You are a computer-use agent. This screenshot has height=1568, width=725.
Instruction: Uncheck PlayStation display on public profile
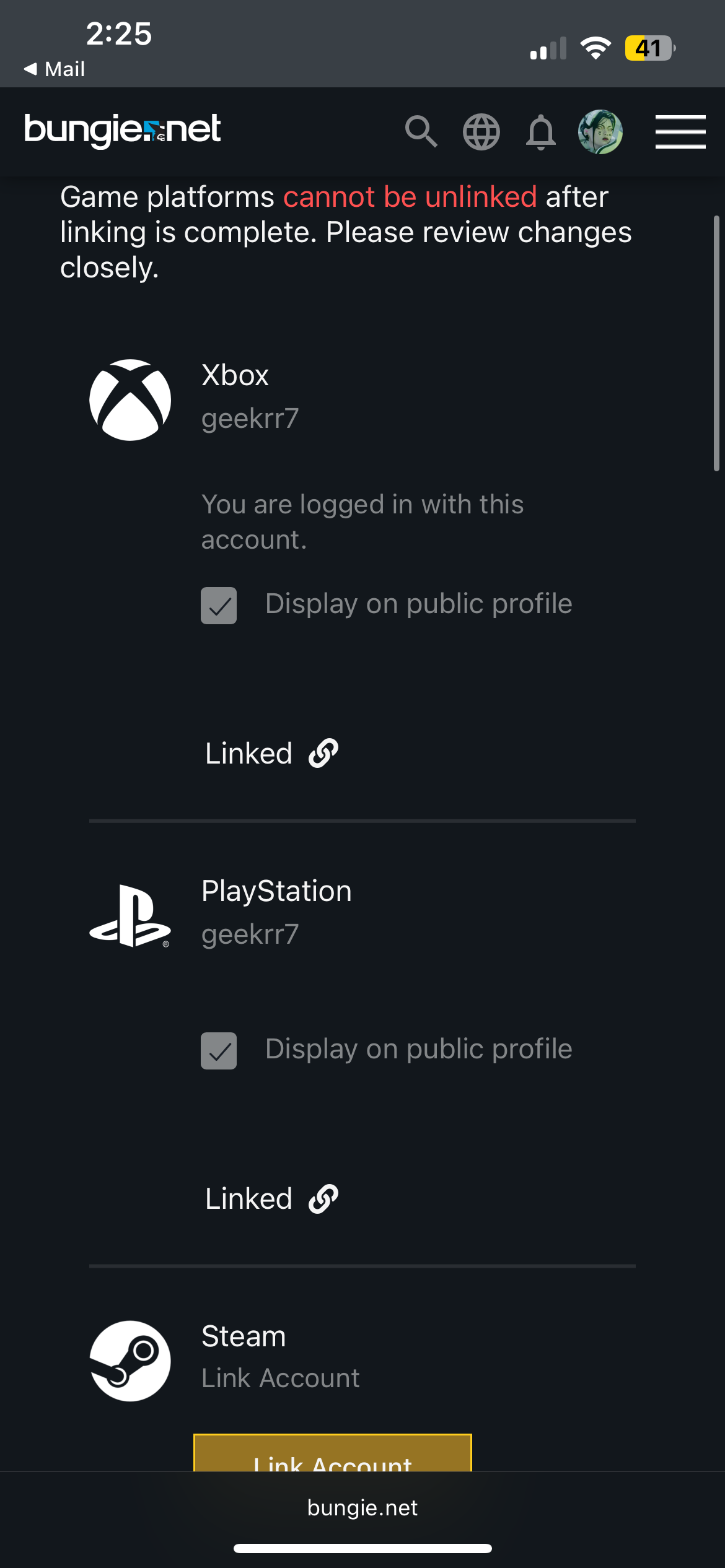point(219,1051)
